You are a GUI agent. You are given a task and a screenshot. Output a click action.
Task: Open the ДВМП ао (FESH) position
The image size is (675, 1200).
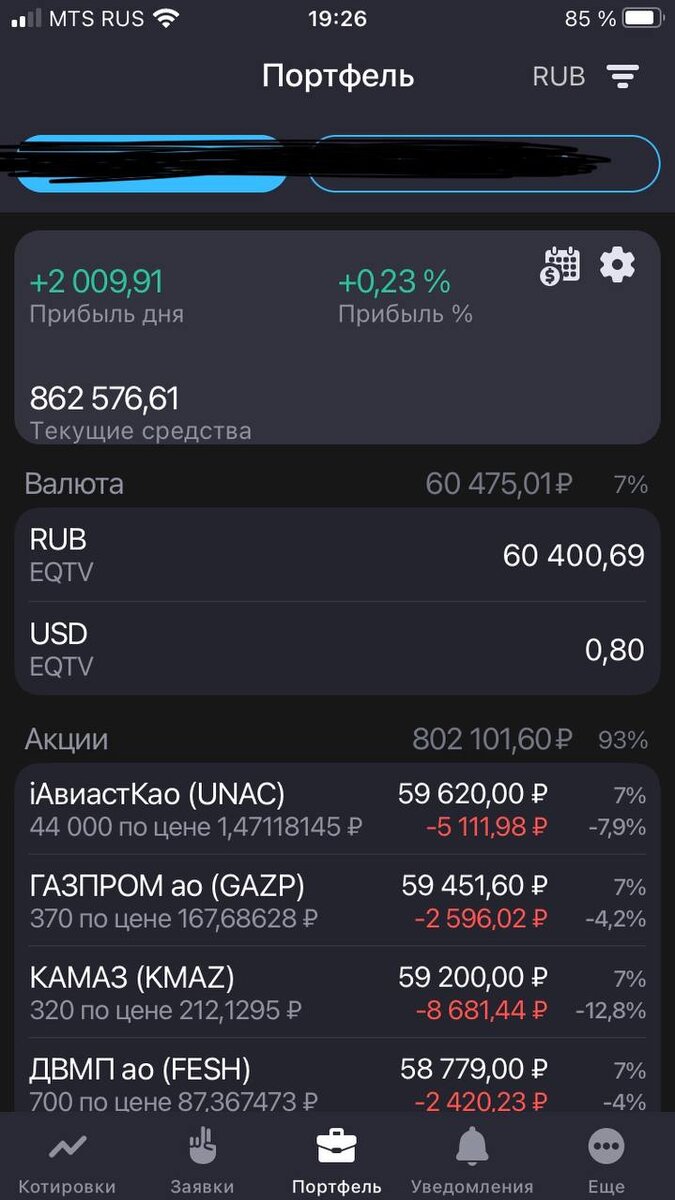pyautogui.click(x=337, y=1082)
